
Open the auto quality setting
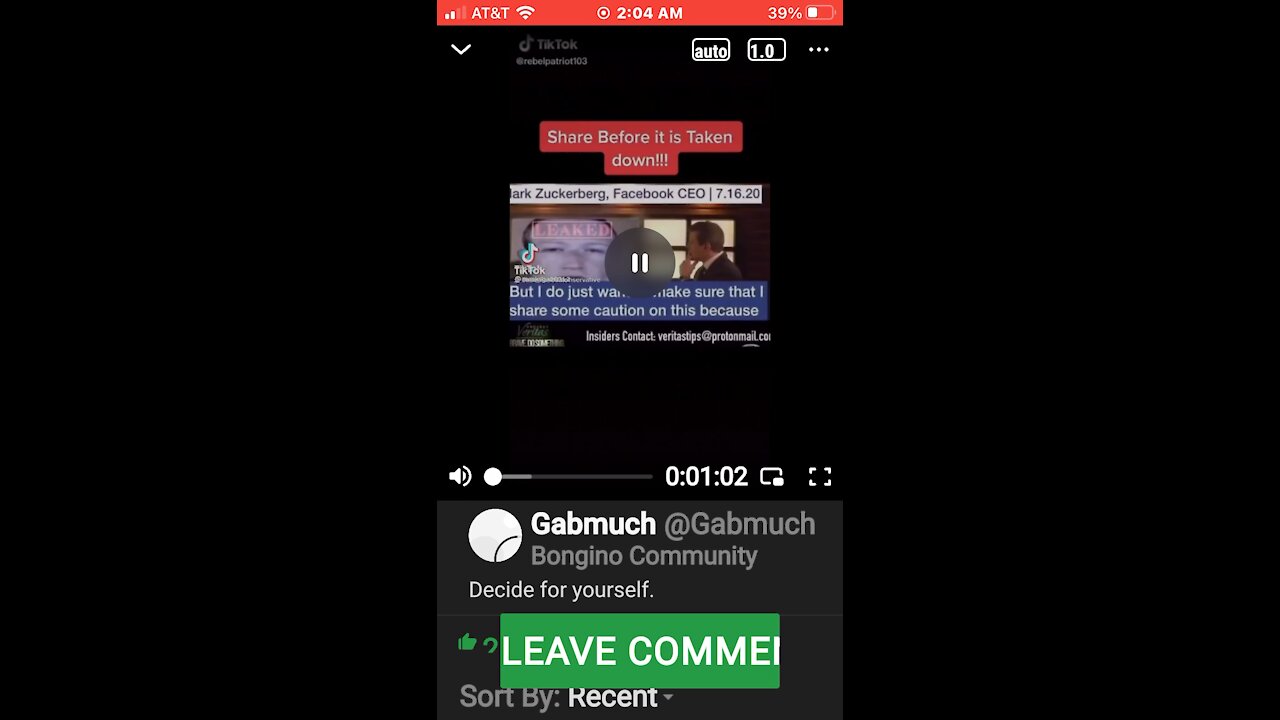tap(711, 50)
